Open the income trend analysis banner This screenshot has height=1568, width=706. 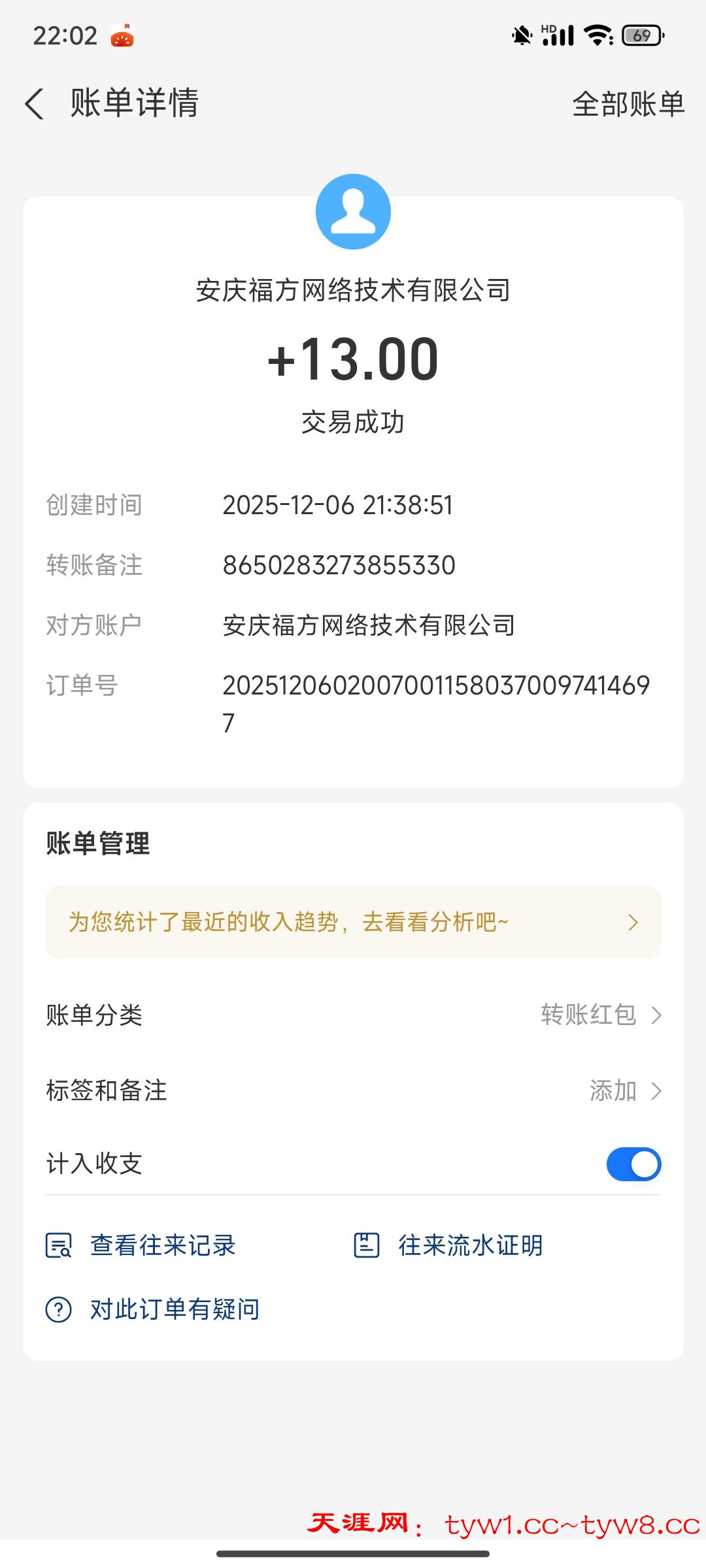pyautogui.click(x=353, y=922)
